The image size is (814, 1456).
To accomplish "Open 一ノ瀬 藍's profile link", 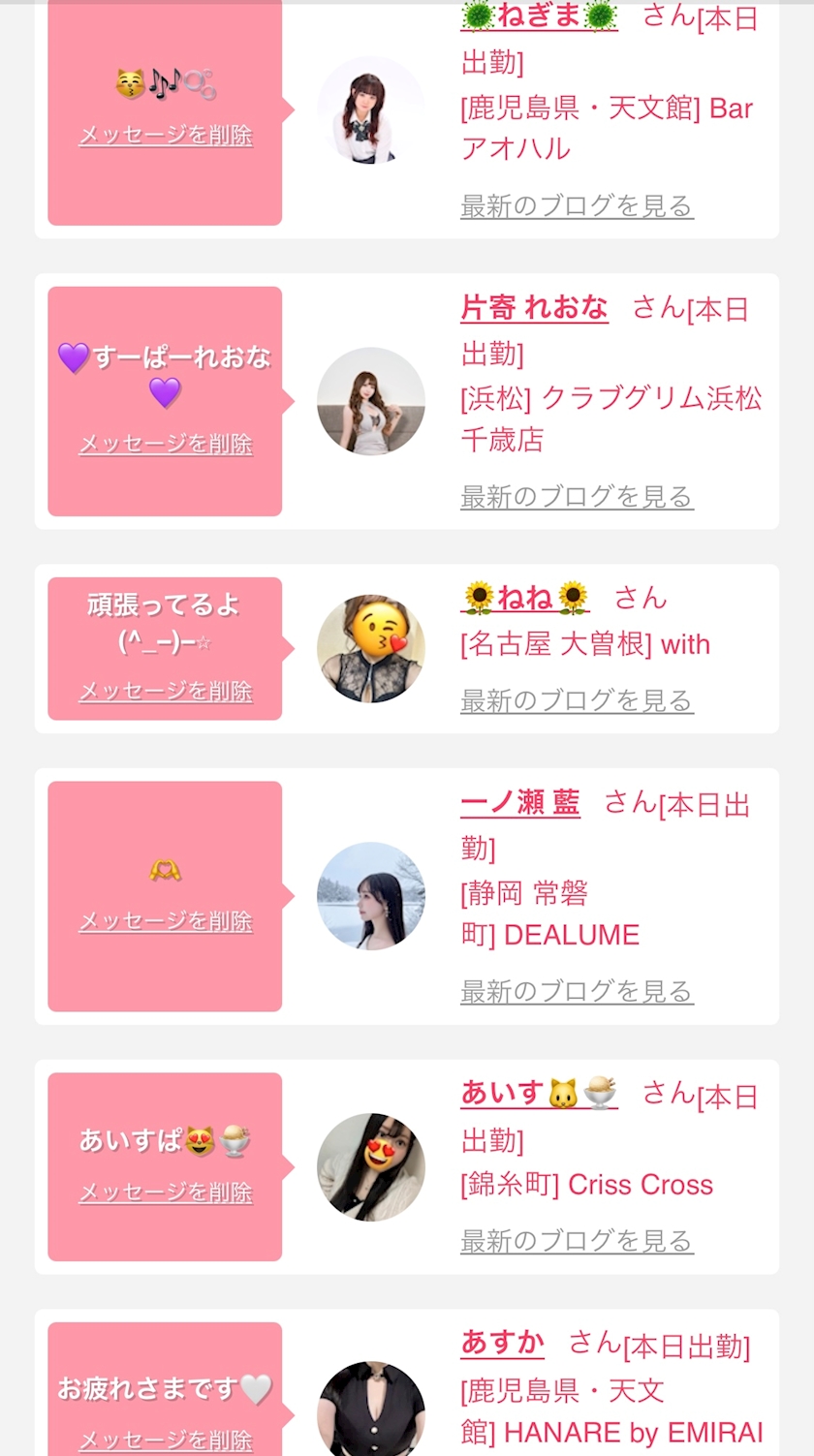I will coord(520,803).
